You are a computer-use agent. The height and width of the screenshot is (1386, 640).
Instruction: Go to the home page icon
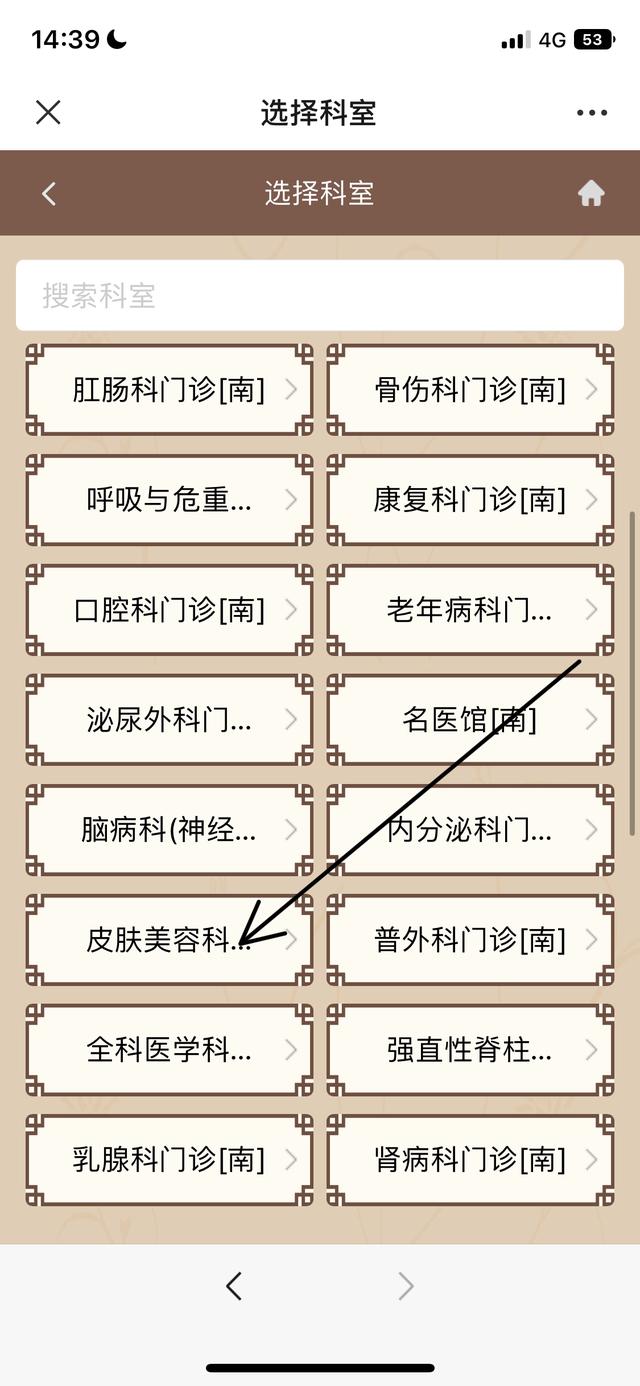(x=591, y=193)
